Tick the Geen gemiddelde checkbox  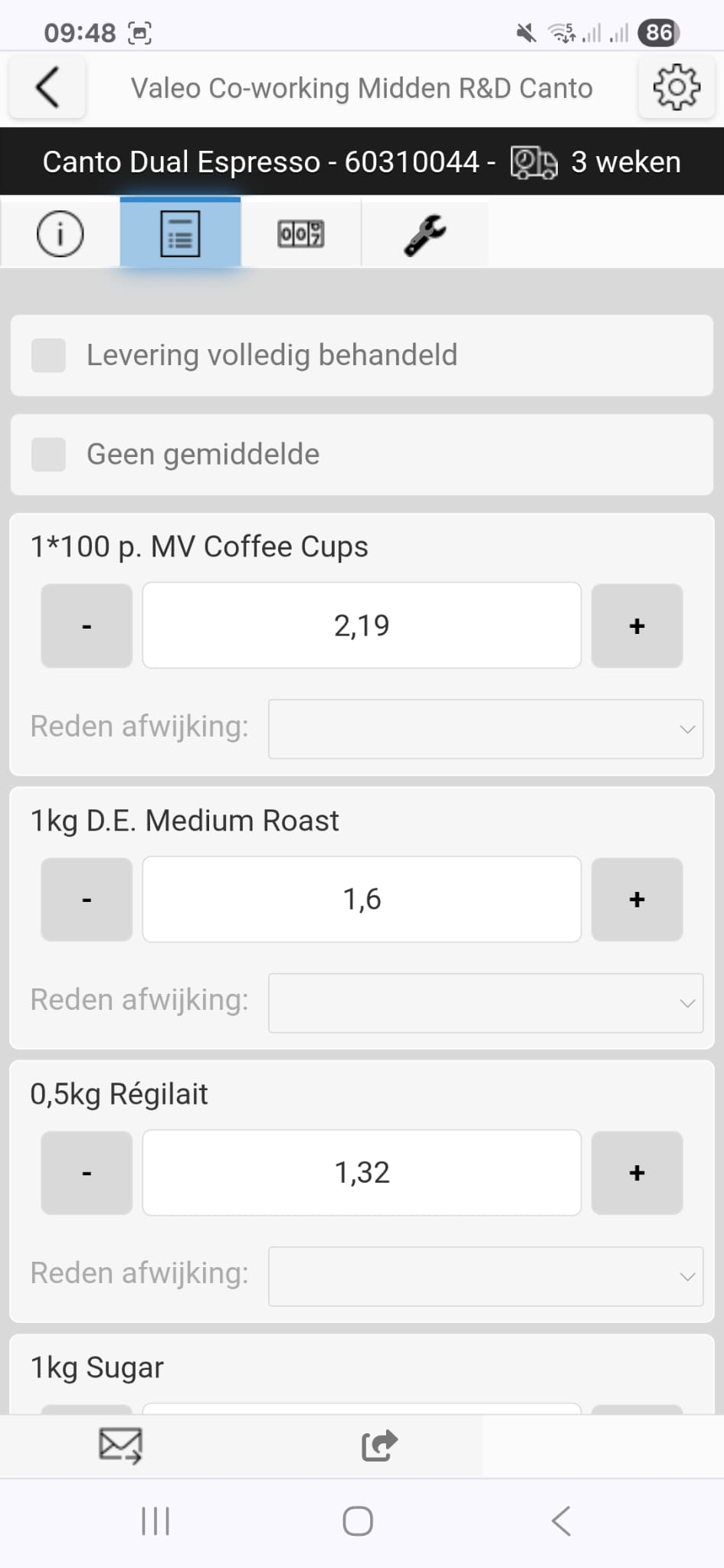click(x=48, y=454)
